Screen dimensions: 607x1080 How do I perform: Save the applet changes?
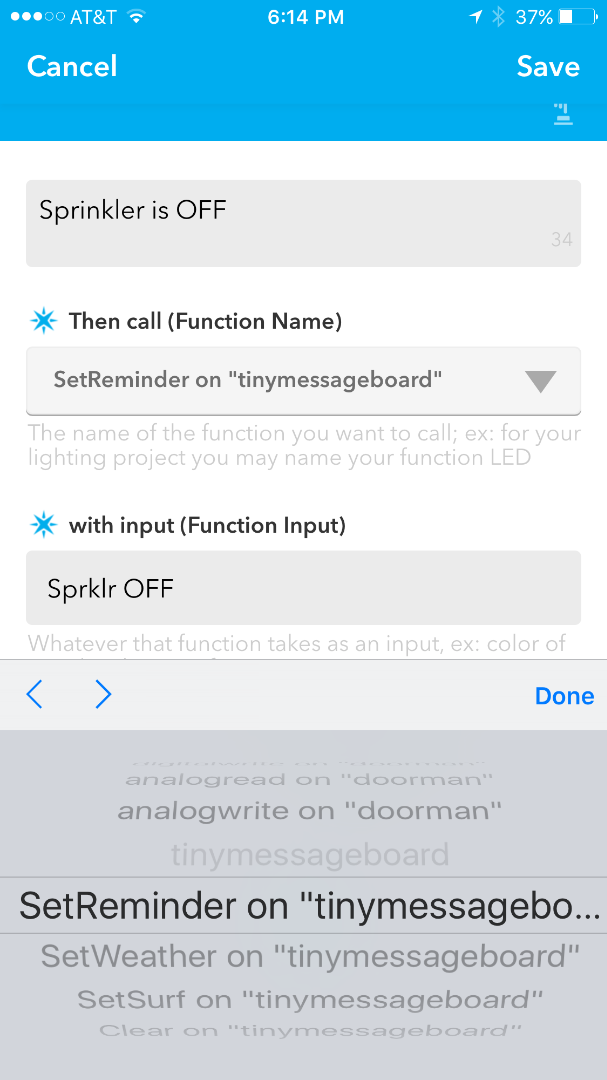tap(547, 66)
